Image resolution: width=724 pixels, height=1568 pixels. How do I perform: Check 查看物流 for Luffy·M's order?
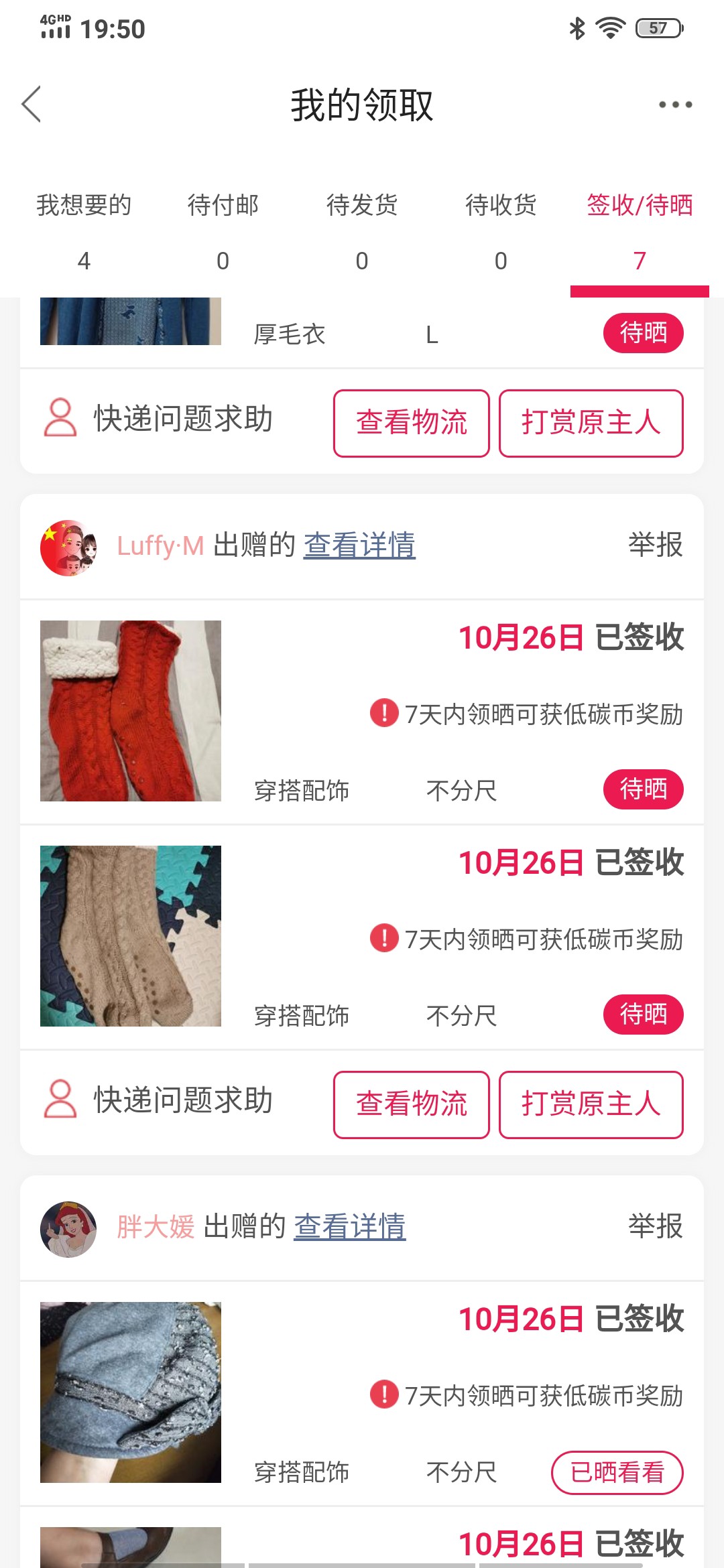(411, 1104)
